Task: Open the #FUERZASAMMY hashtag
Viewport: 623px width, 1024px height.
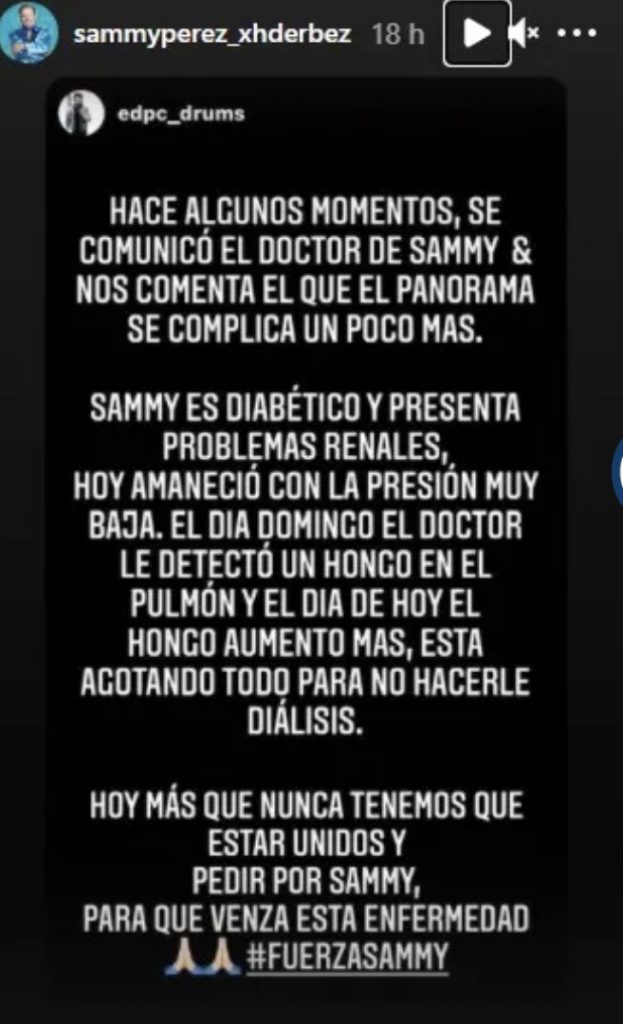Action: pos(347,957)
